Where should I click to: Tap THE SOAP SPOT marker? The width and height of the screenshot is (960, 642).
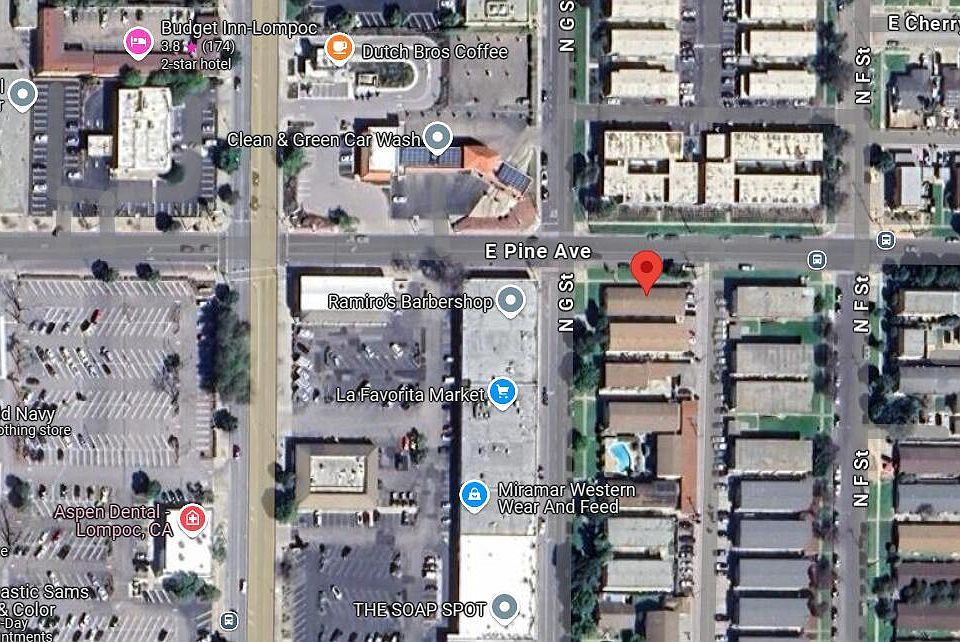tap(505, 606)
